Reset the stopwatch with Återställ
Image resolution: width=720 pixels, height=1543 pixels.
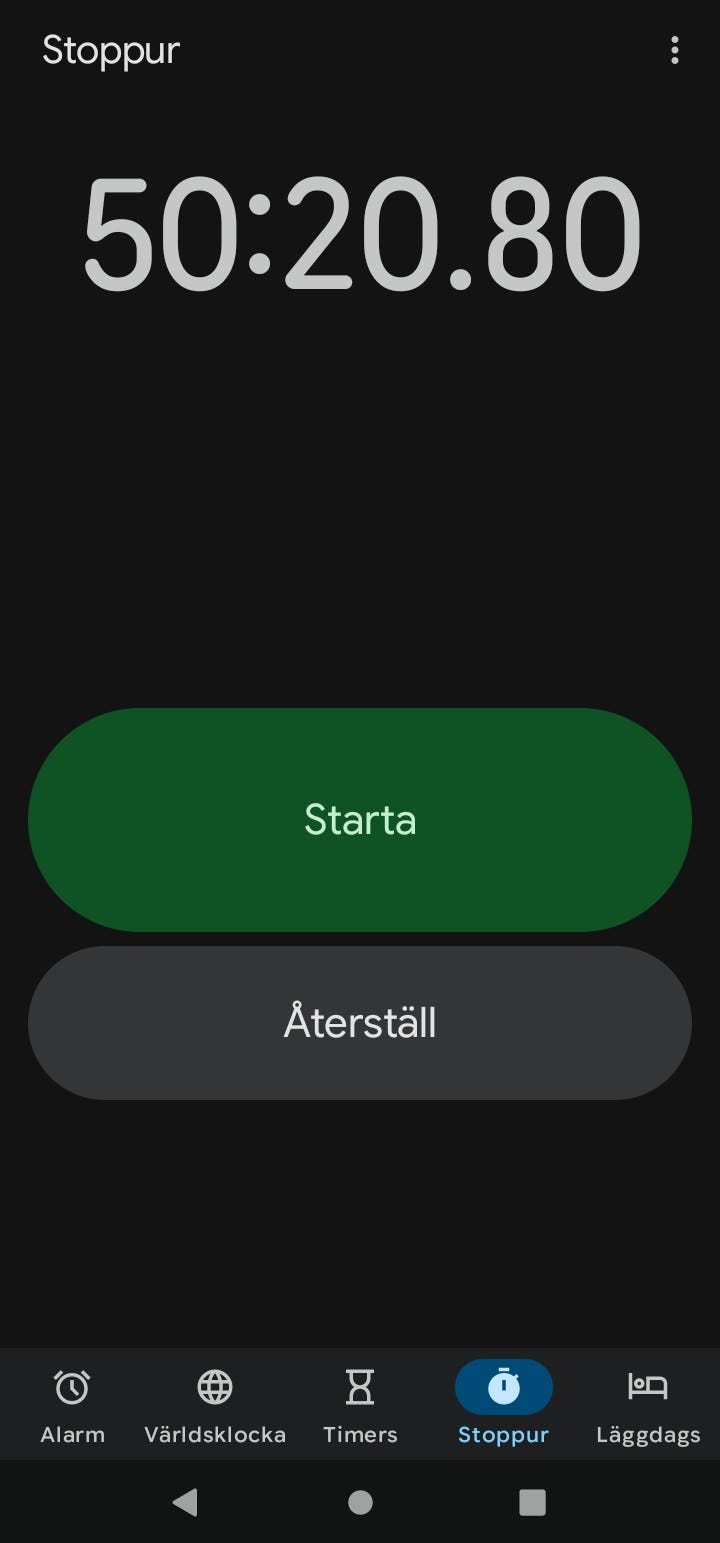click(x=360, y=1023)
